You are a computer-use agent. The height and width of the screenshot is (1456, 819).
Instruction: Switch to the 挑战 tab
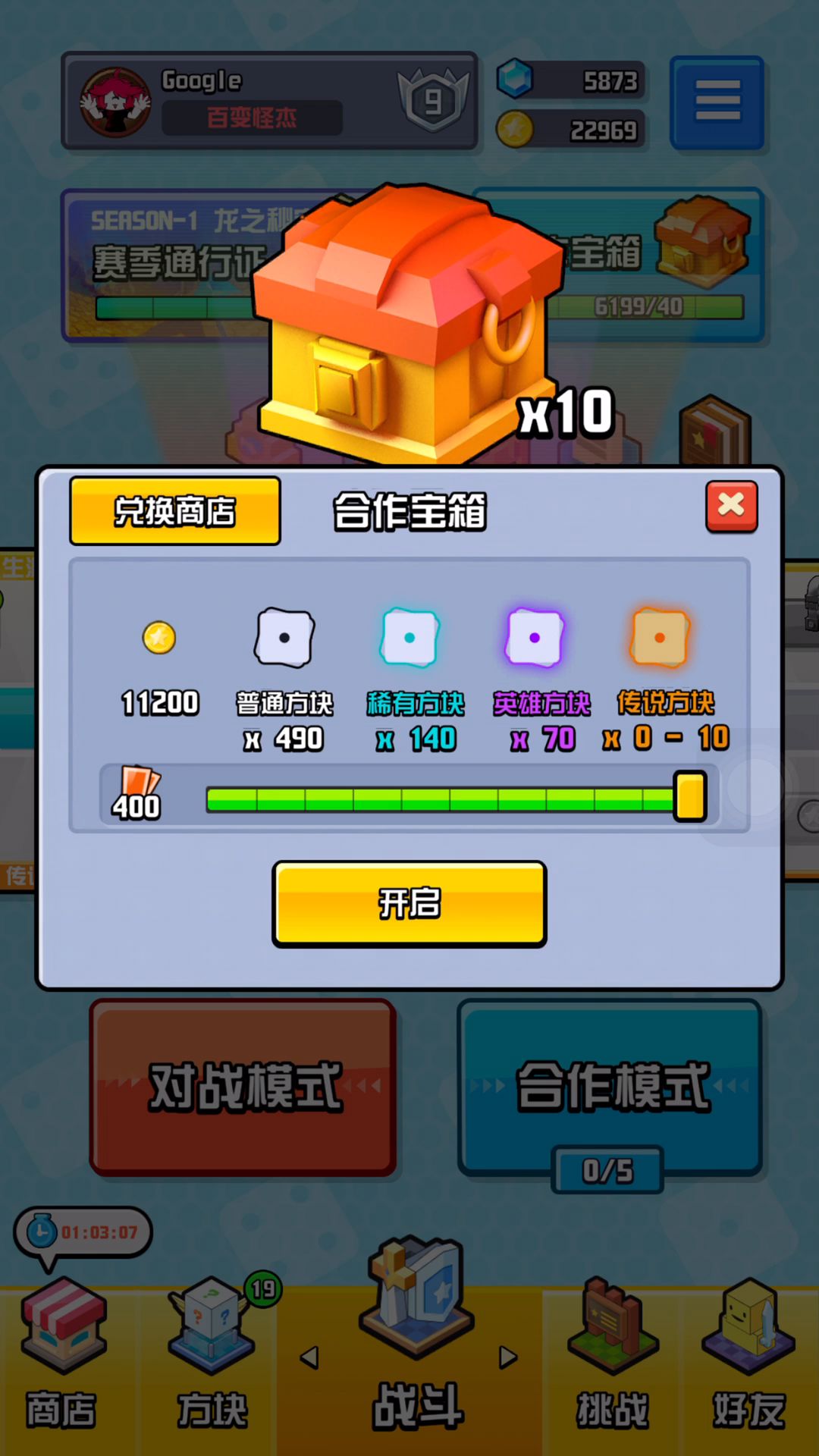click(612, 1357)
